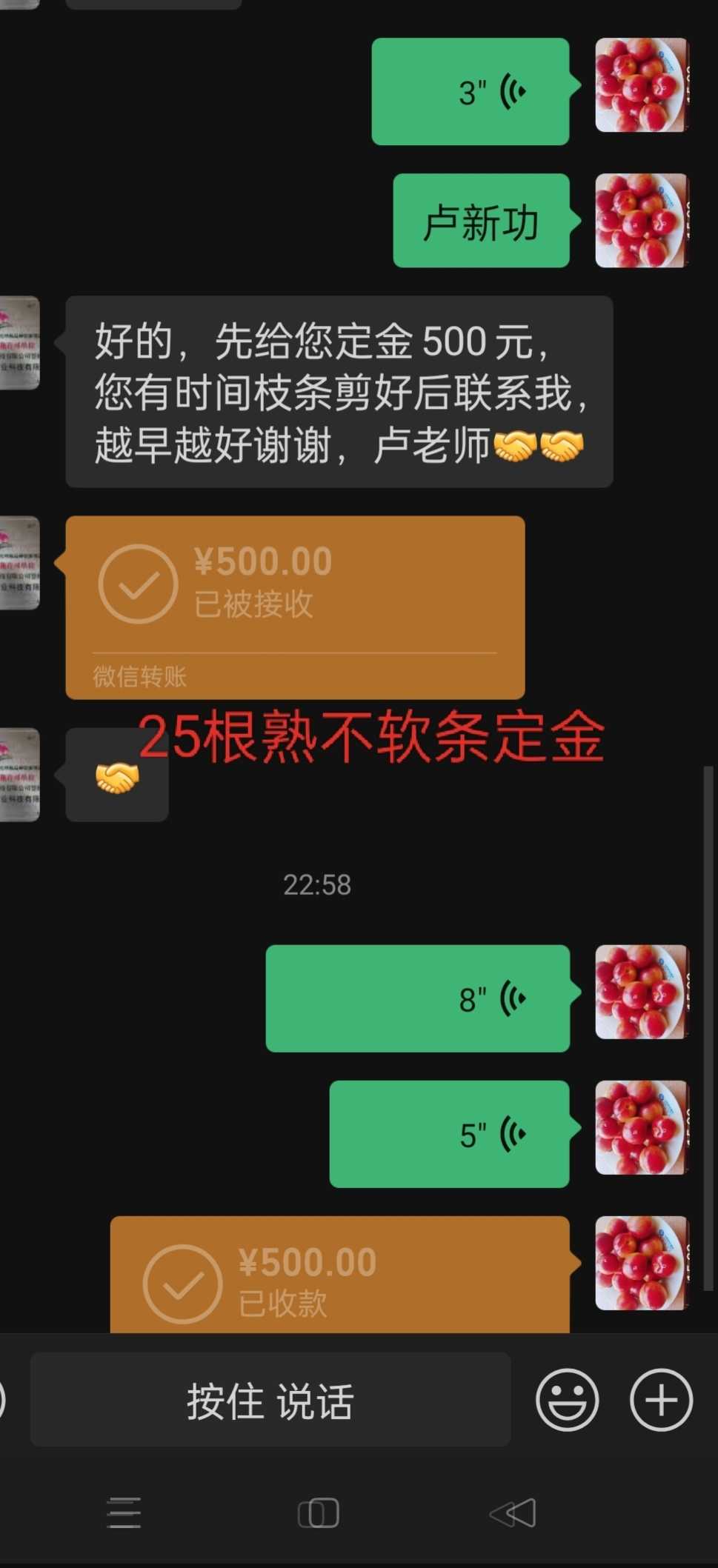The height and width of the screenshot is (1568, 718).
Task: Play the 3-second voice message
Action: (x=471, y=92)
